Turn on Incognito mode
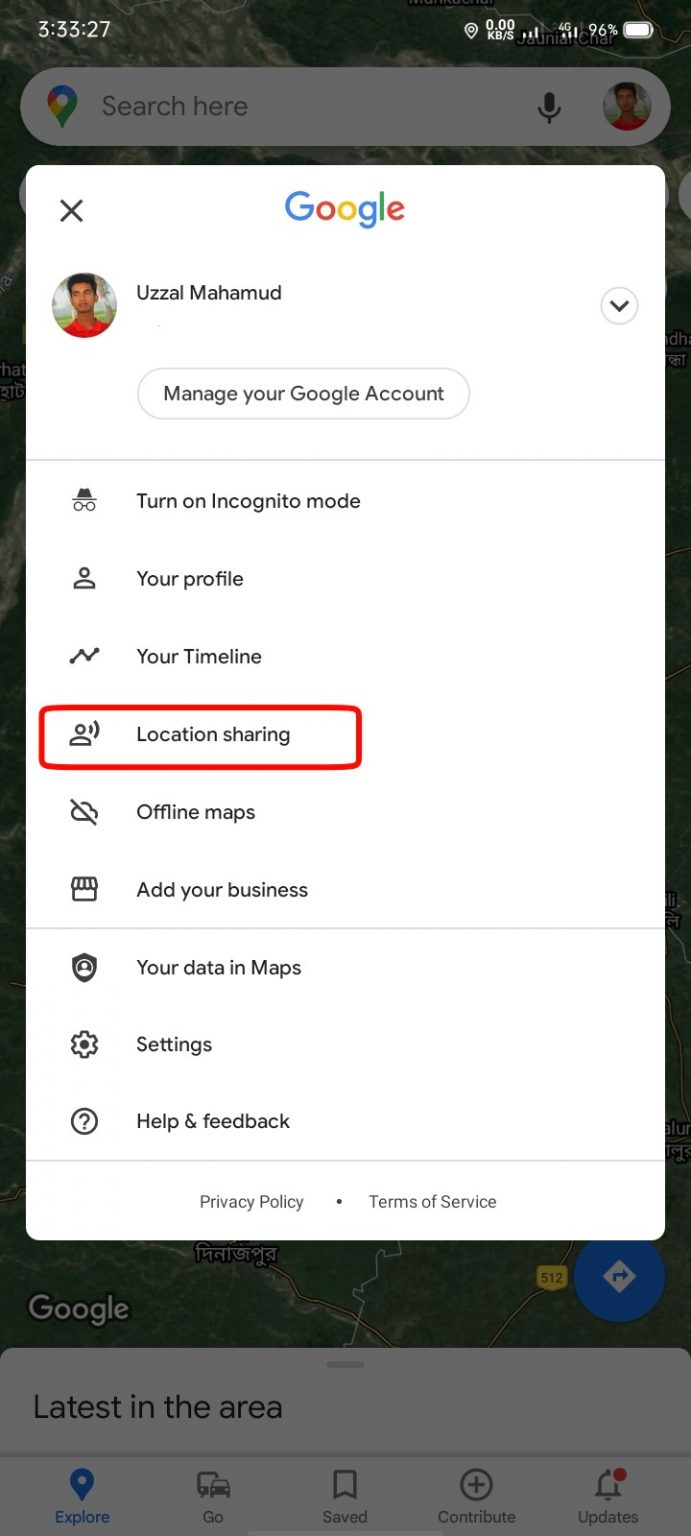This screenshot has height=1536, width=691. [x=345, y=501]
